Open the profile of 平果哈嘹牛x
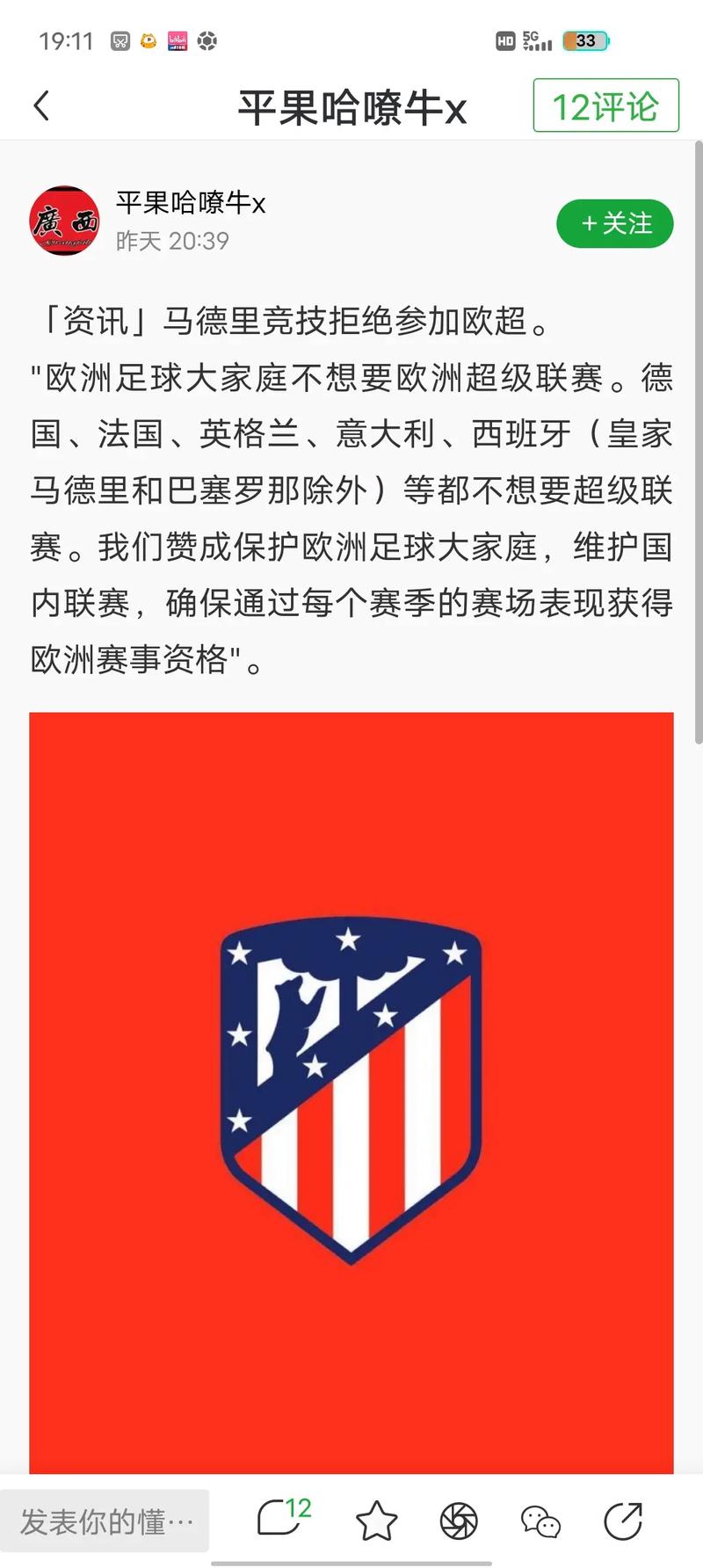The image size is (703, 1568). click(189, 203)
